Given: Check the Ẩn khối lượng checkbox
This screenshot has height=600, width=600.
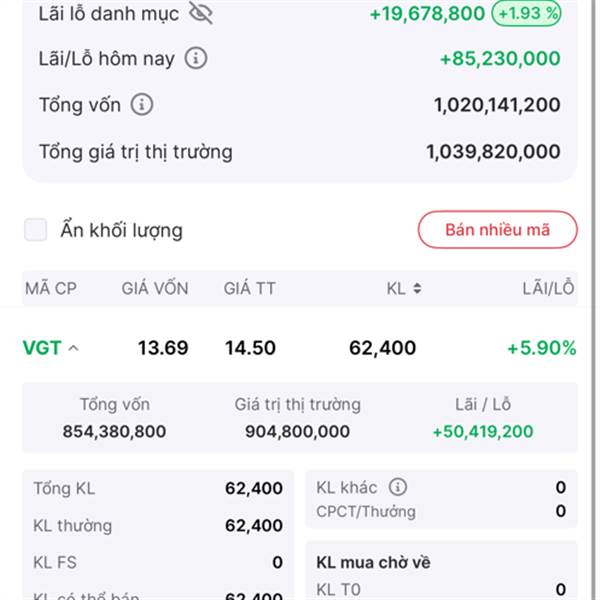Looking at the screenshot, I should pyautogui.click(x=36, y=230).
